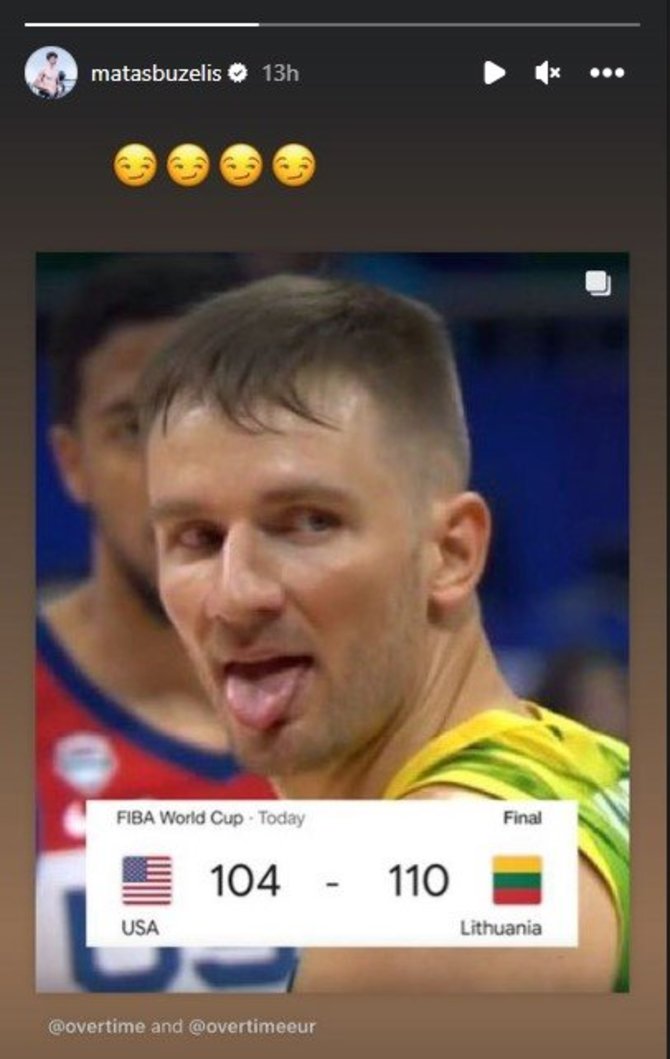This screenshot has height=1059, width=670.
Task: Unmute the story audio
Action: point(547,73)
